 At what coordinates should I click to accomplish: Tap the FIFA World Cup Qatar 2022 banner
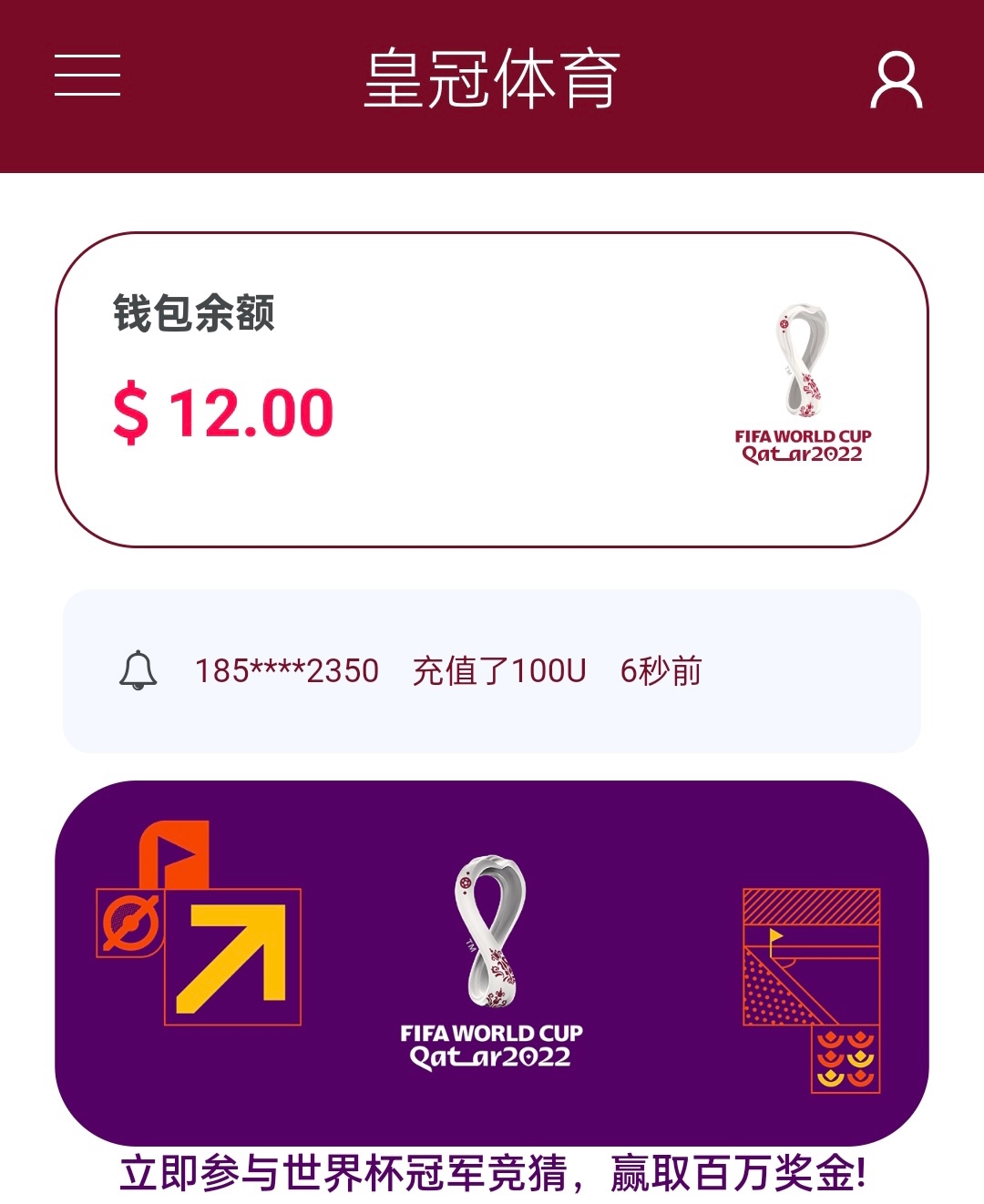point(492,963)
